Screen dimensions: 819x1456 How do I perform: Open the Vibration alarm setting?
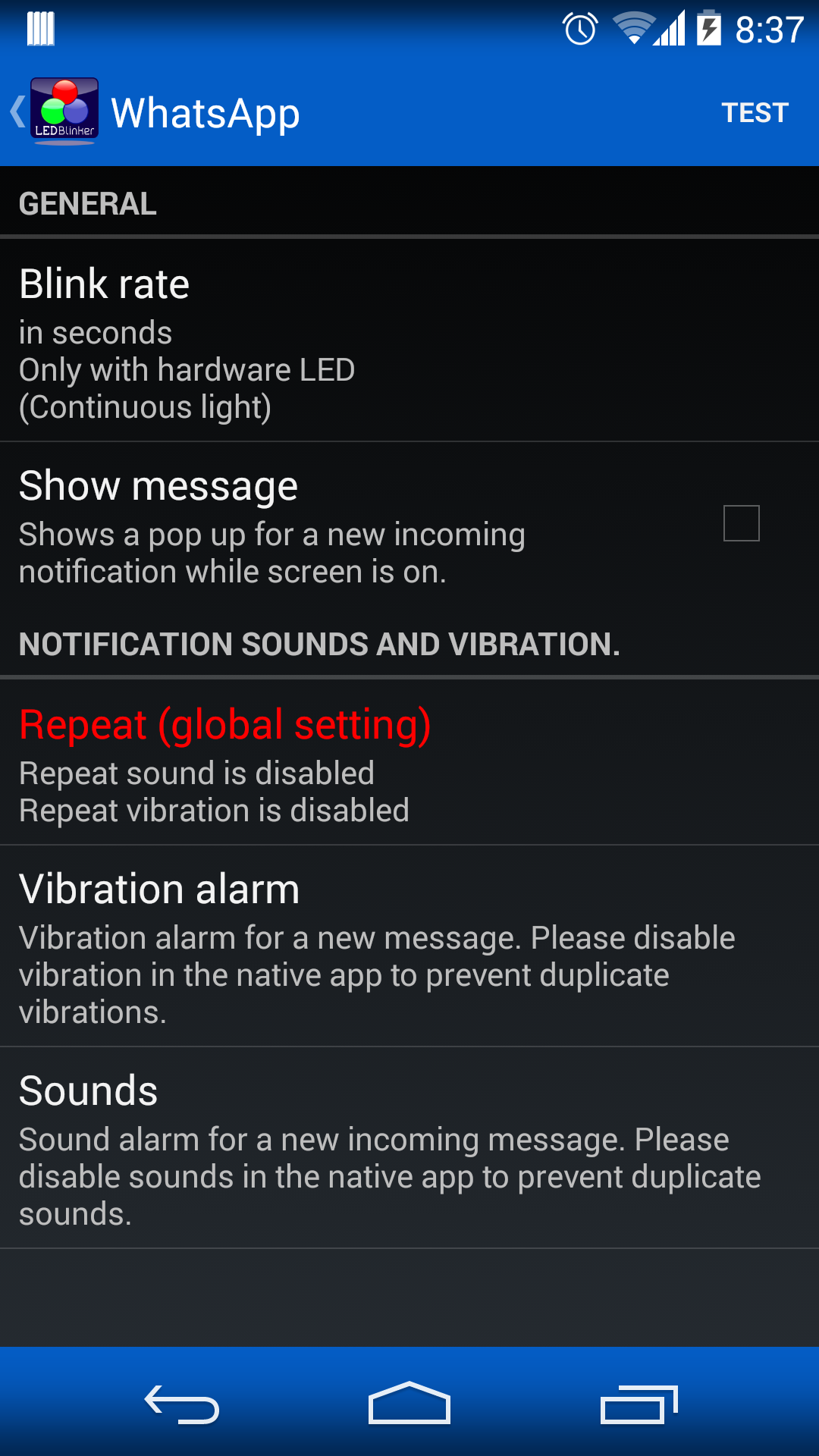coord(409,946)
